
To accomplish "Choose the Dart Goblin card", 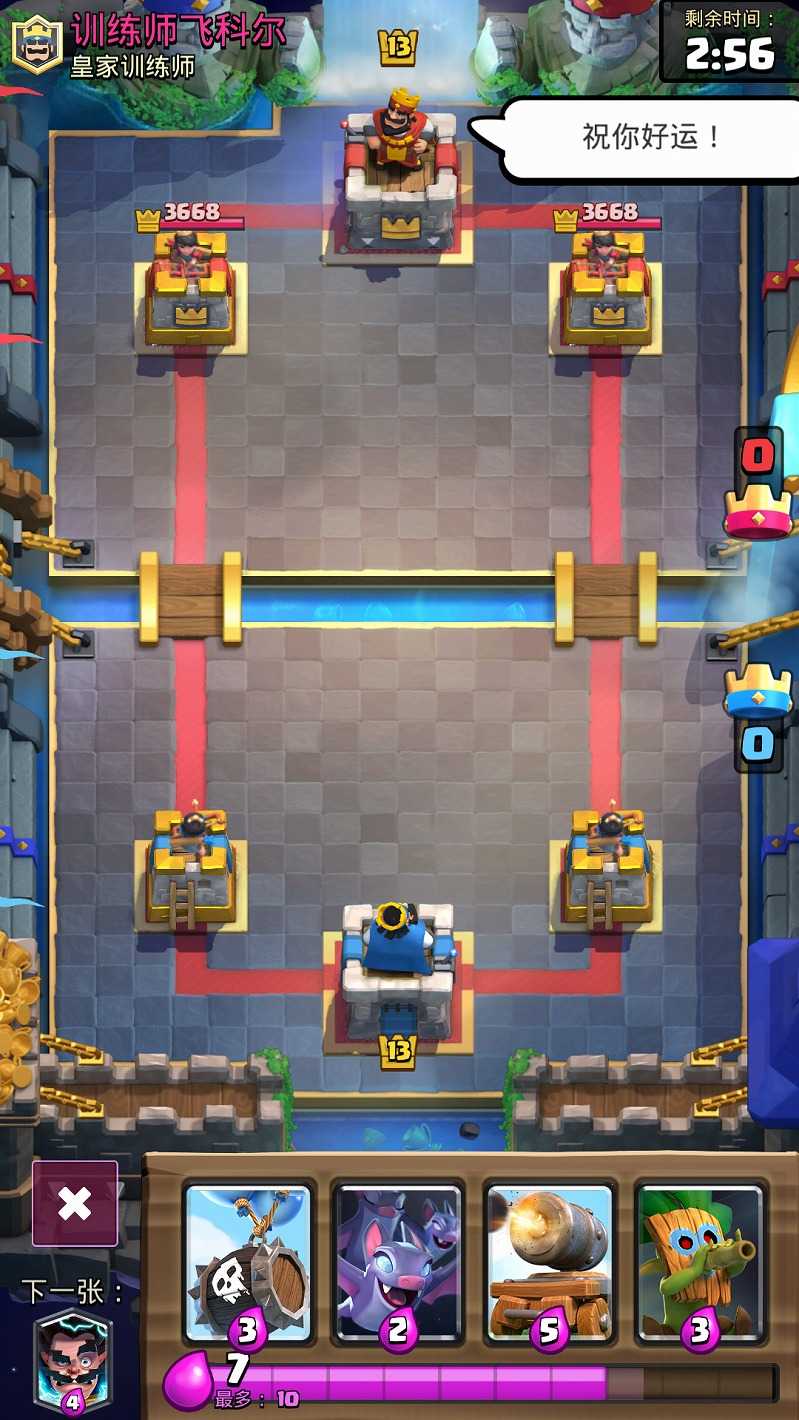I will point(699,1262).
